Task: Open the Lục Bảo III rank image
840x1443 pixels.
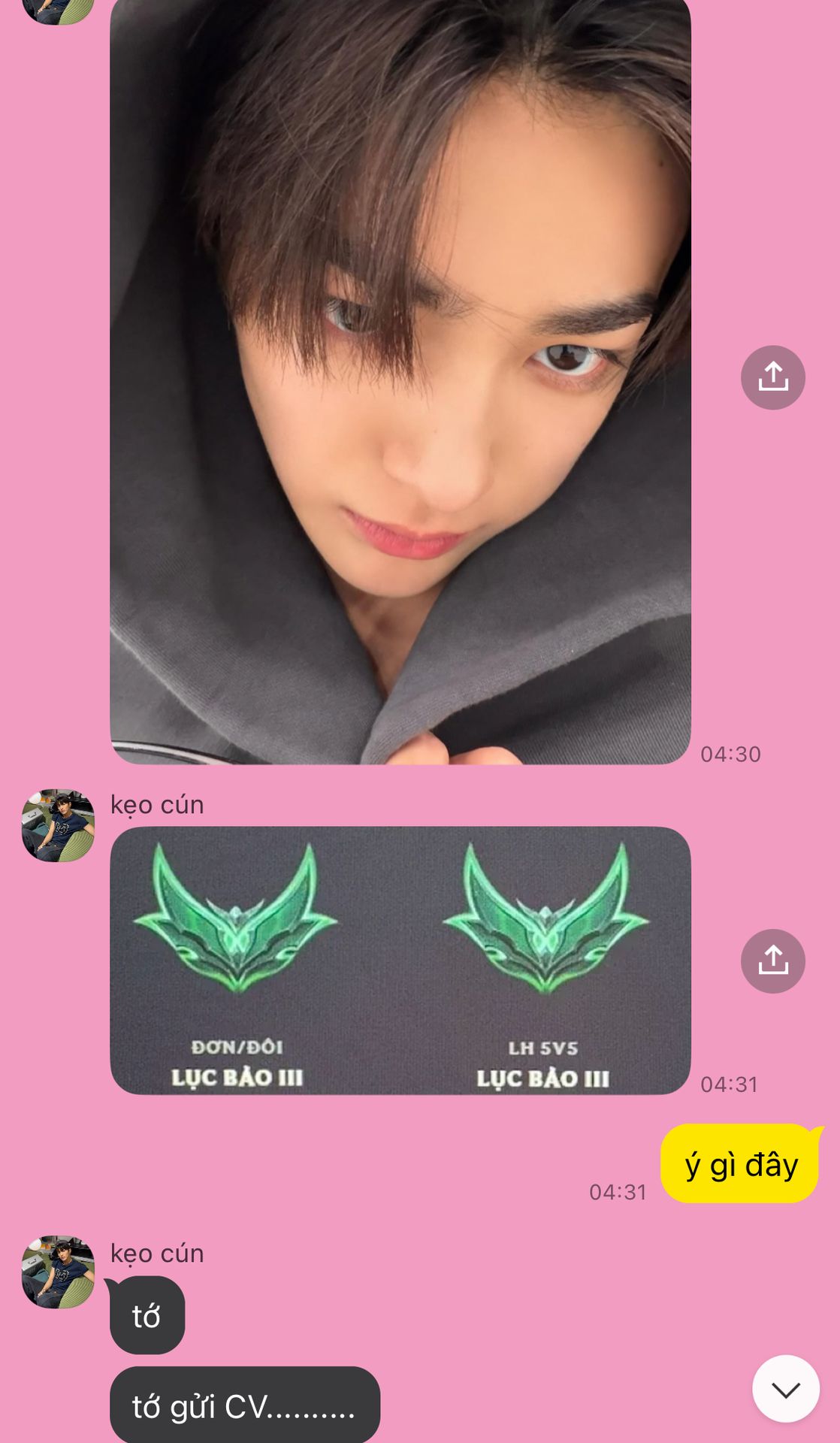Action: point(400,960)
